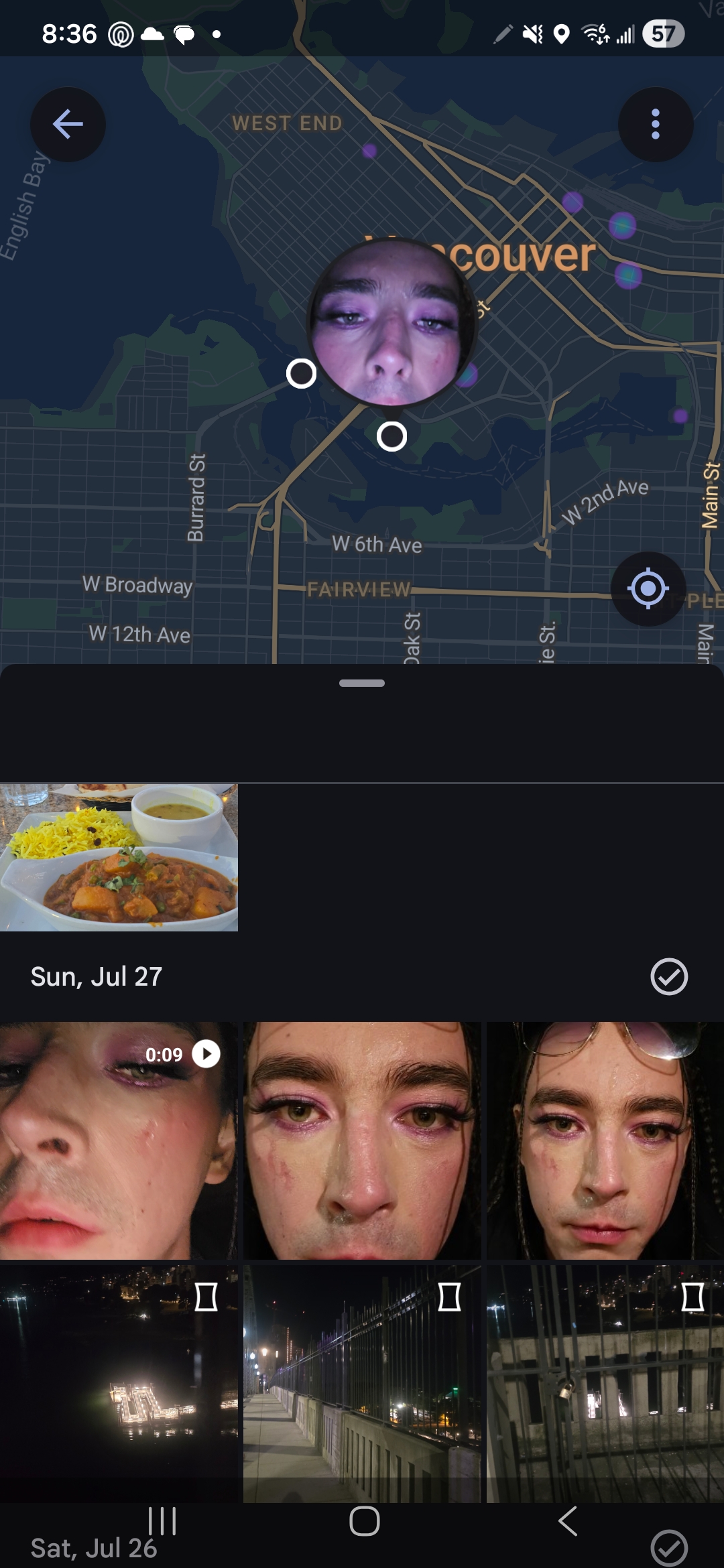Open the food dish photo
The image size is (724, 1568).
[119, 858]
